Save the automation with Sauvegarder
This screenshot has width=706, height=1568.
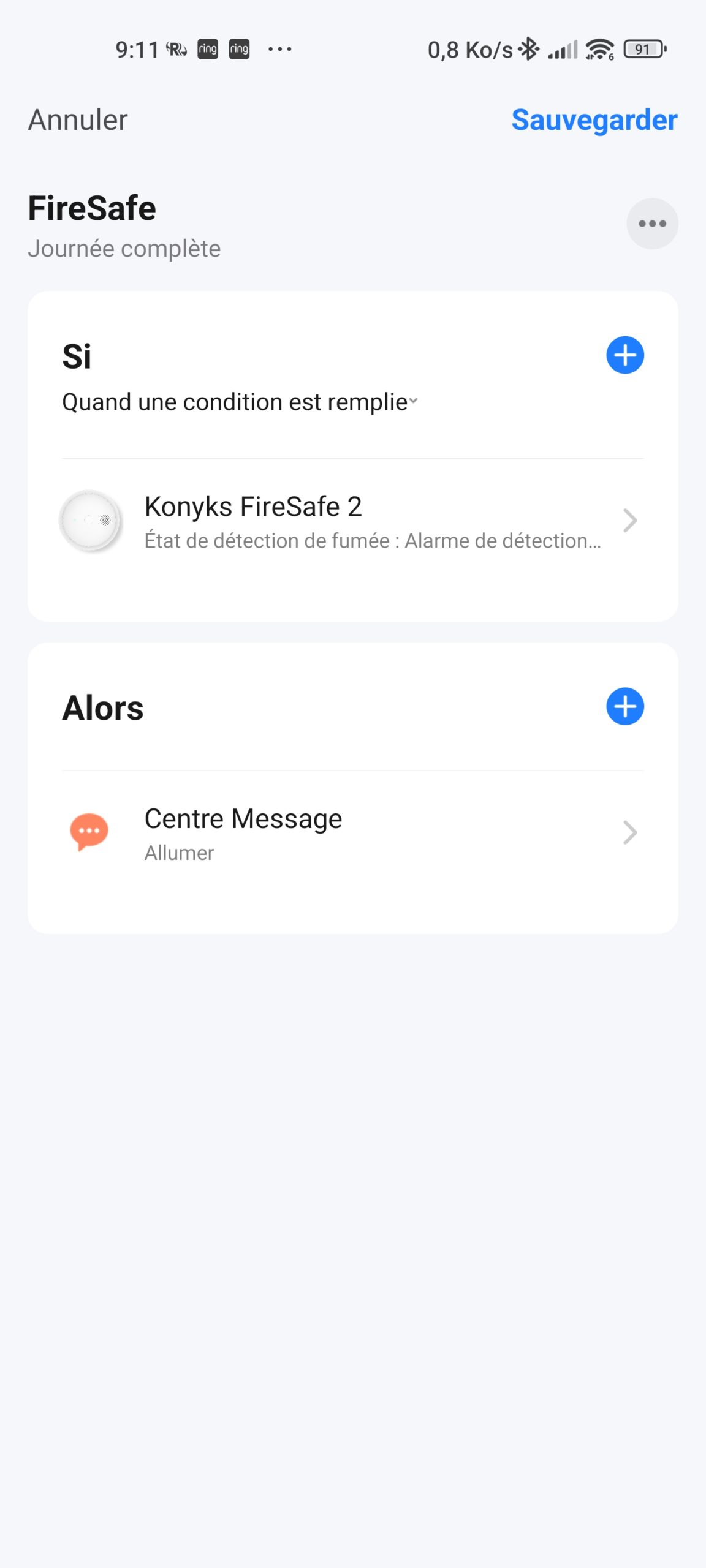tap(594, 119)
